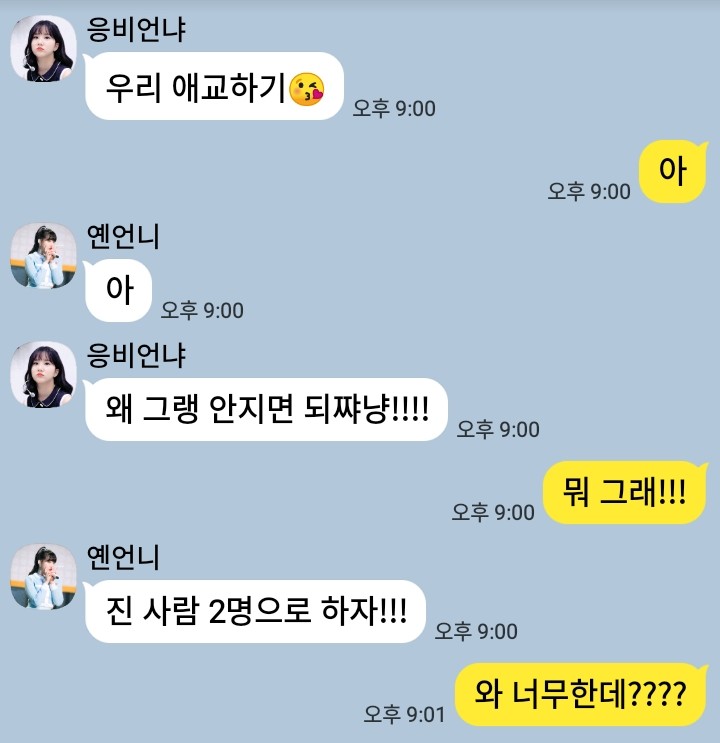The height and width of the screenshot is (743, 720).
Task: Open 옌언니's profile beside 진 사람 2명으로 하자
Action: point(43,578)
